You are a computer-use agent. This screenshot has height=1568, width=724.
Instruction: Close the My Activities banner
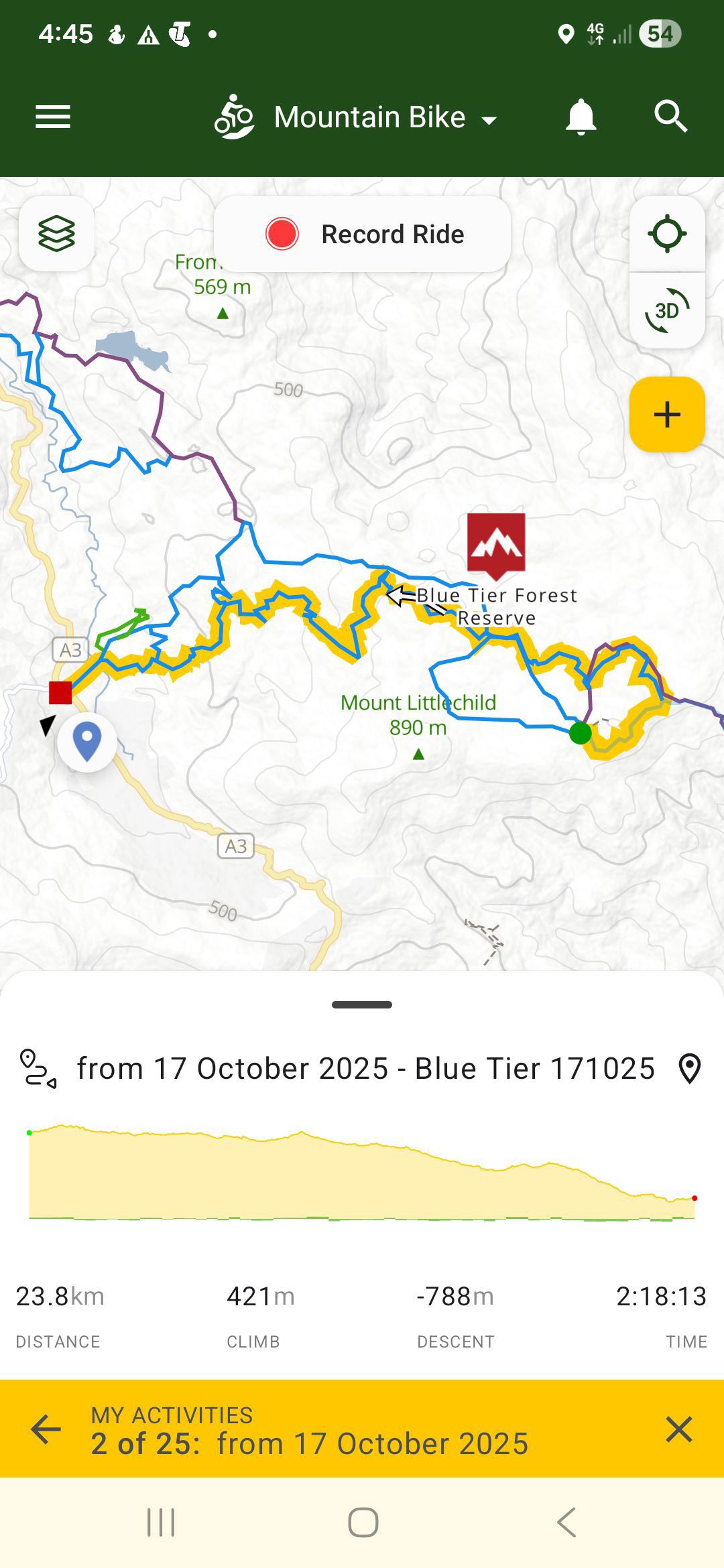(678, 1429)
